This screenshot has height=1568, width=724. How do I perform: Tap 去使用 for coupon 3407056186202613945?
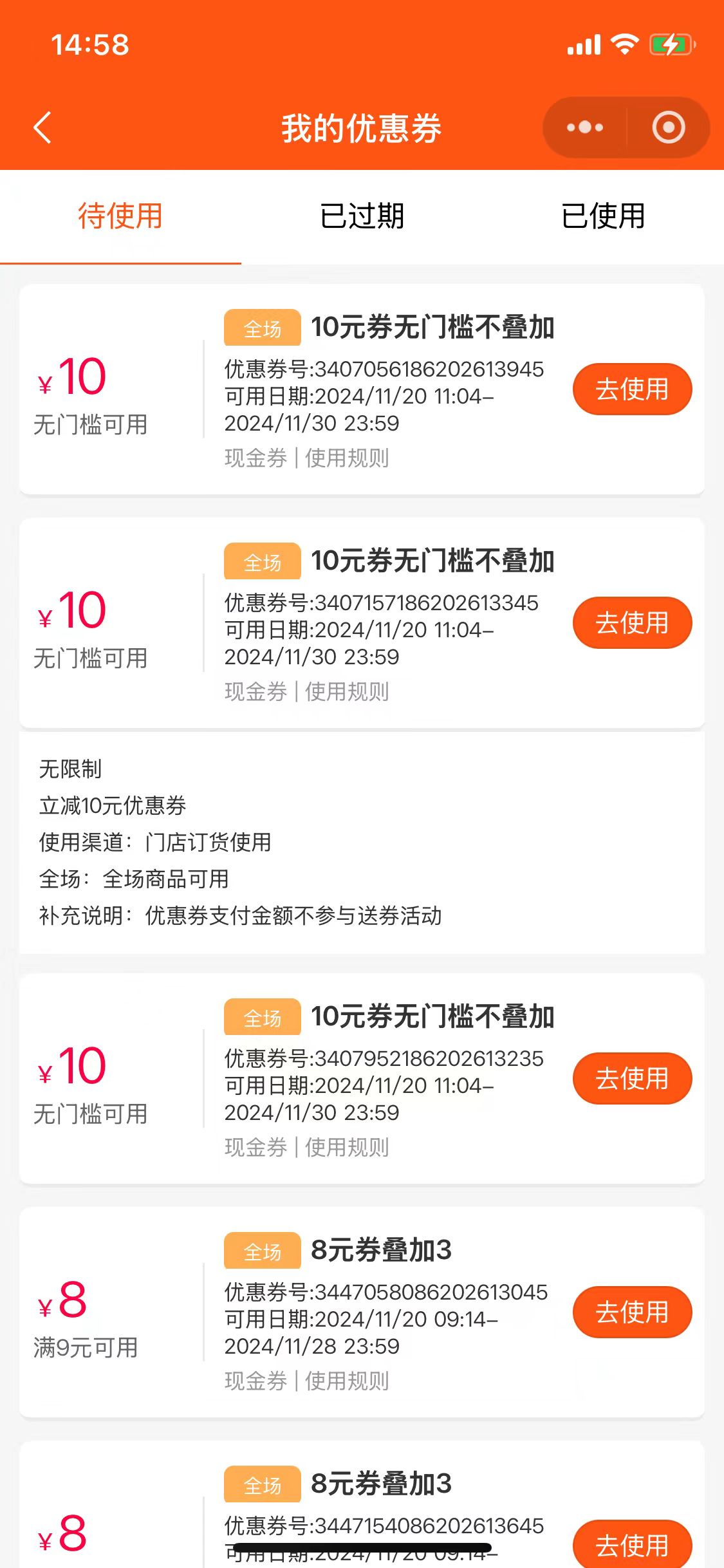coord(632,389)
